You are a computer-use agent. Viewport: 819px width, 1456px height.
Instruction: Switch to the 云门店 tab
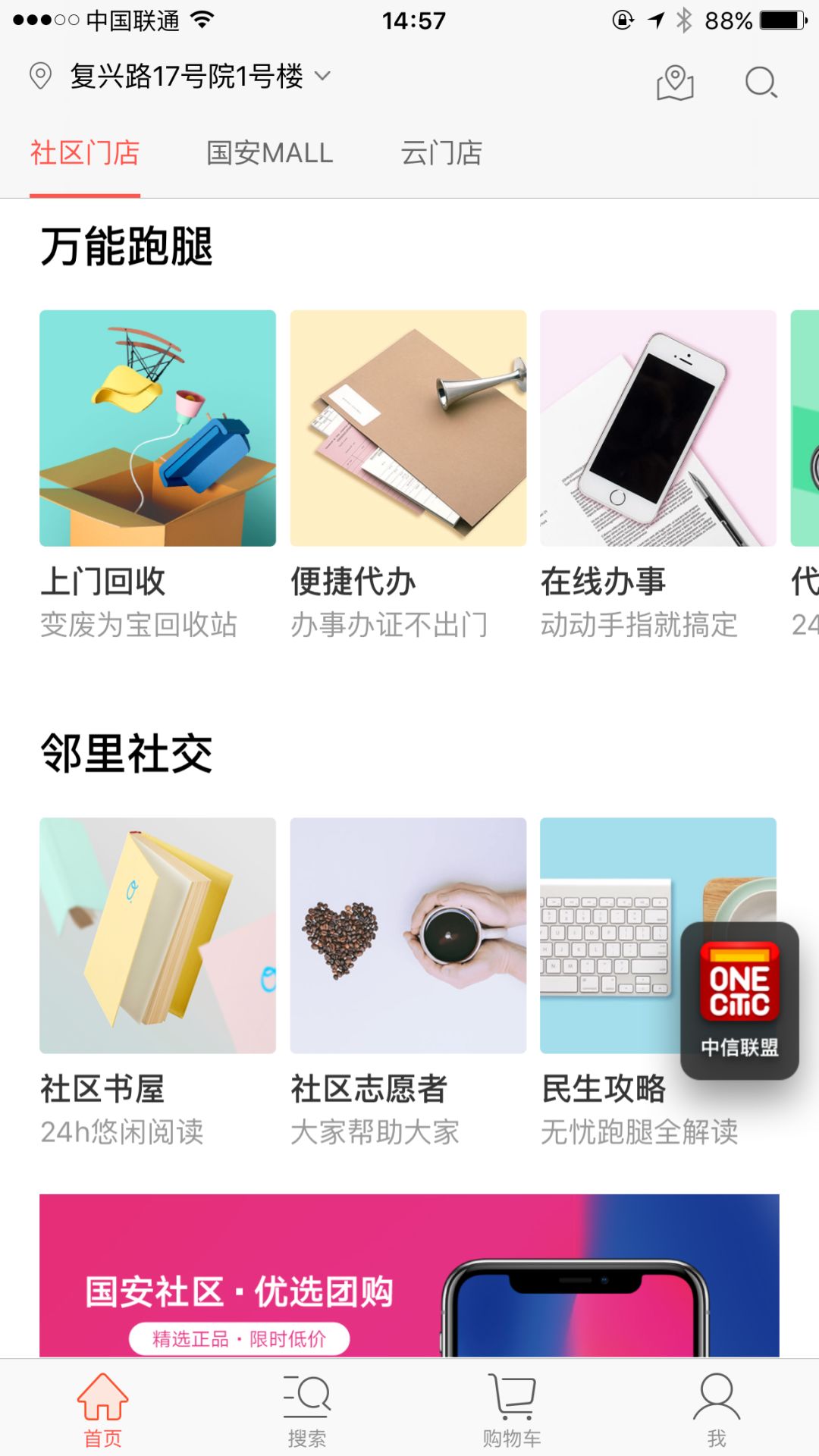pos(442,152)
